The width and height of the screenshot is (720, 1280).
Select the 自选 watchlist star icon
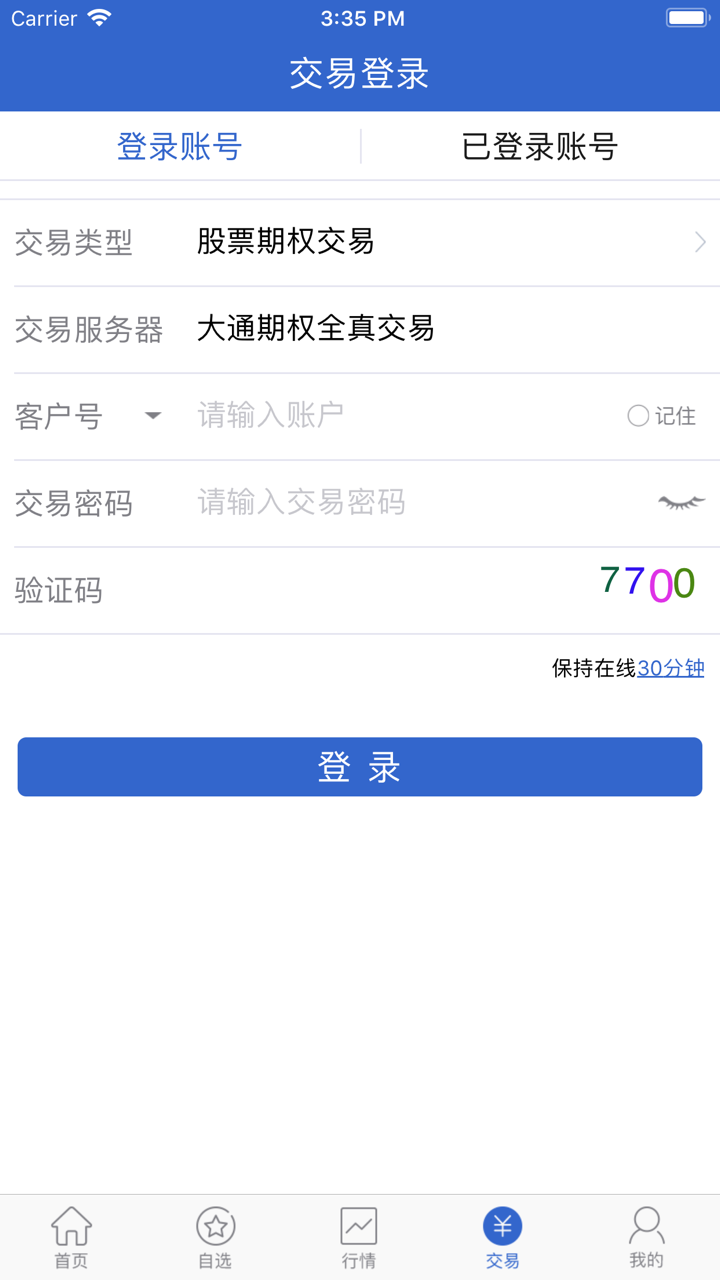coord(214,1225)
